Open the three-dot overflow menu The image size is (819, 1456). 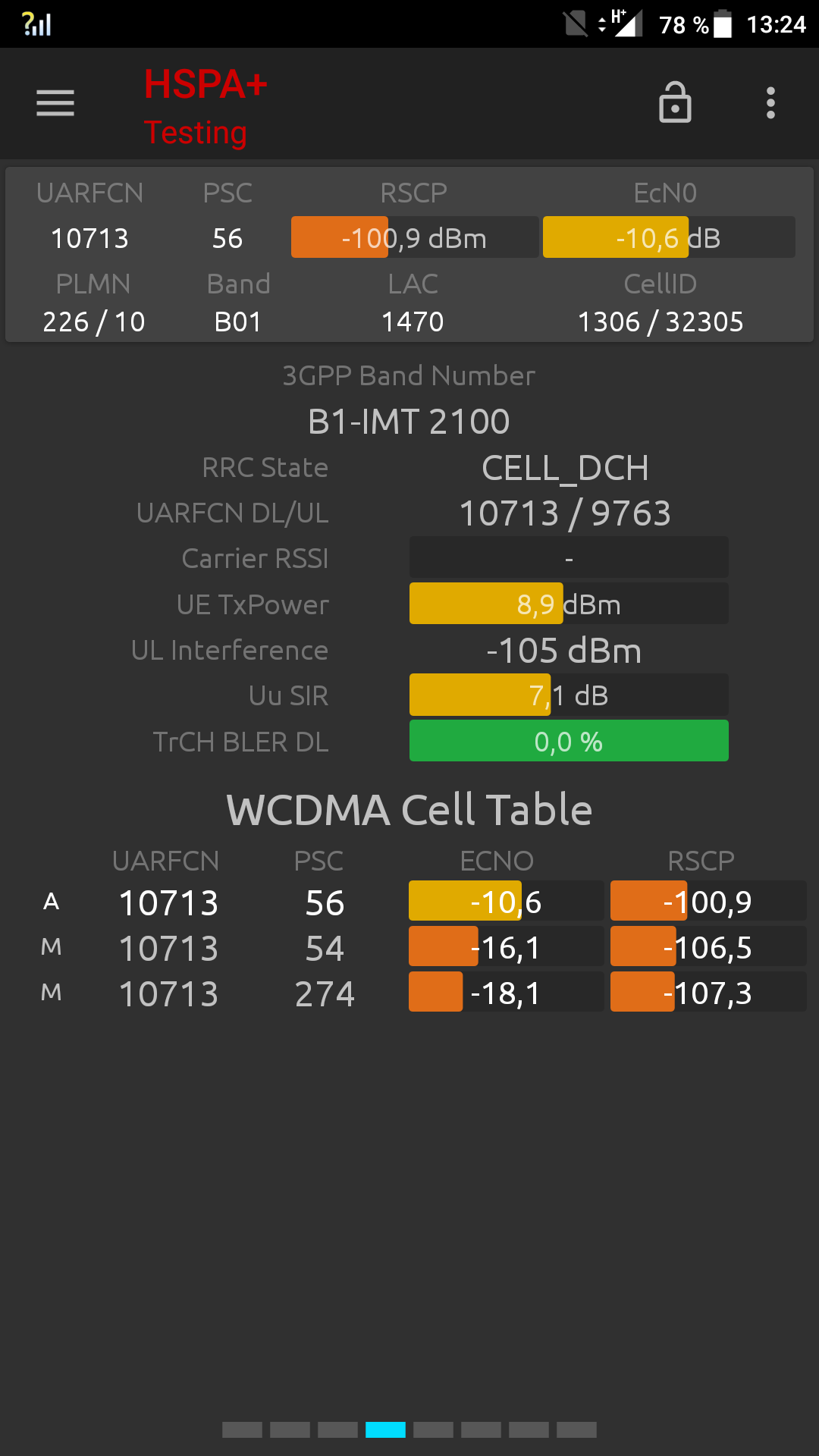(770, 103)
